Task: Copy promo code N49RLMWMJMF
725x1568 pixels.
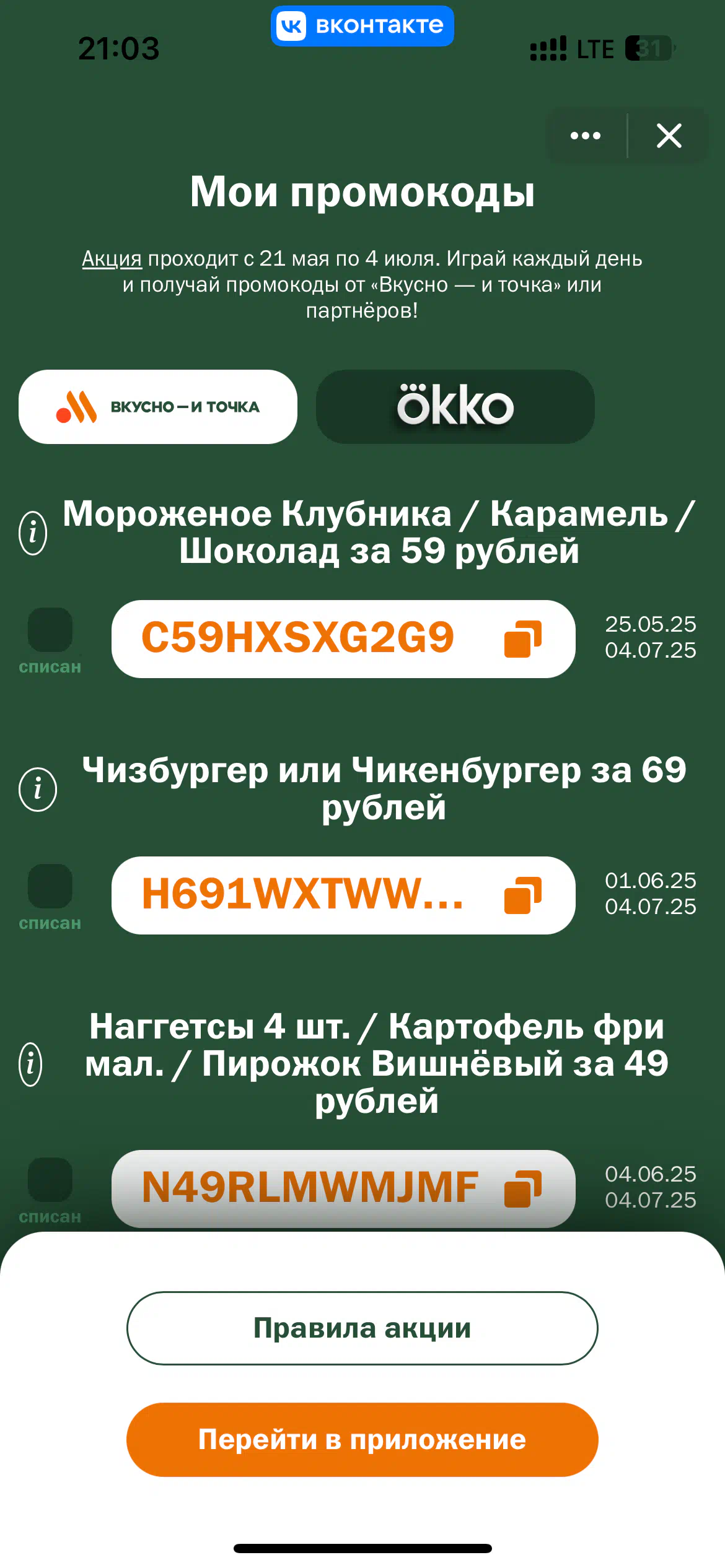Action: (523, 1188)
